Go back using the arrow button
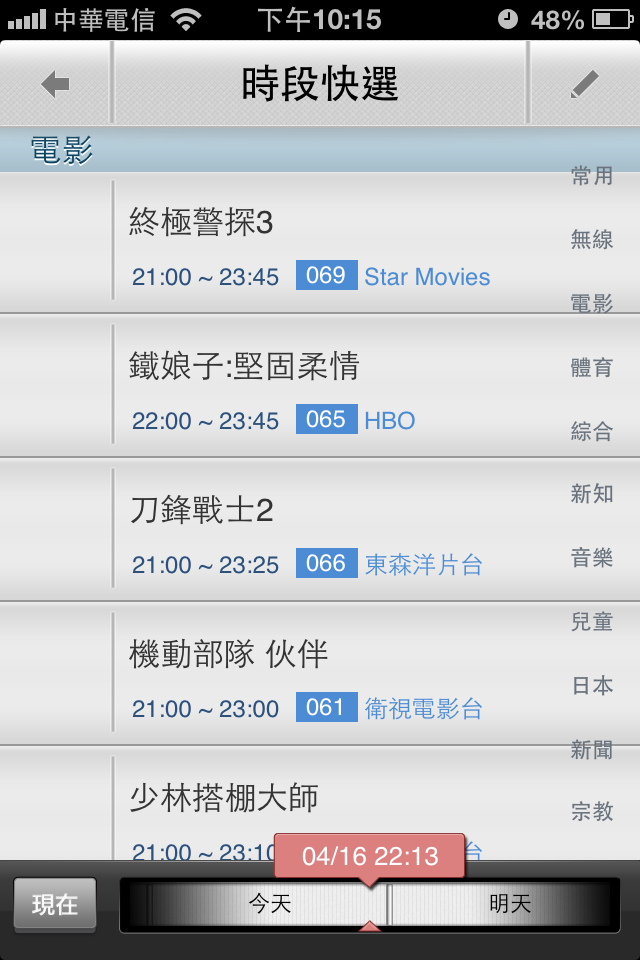 click(55, 85)
